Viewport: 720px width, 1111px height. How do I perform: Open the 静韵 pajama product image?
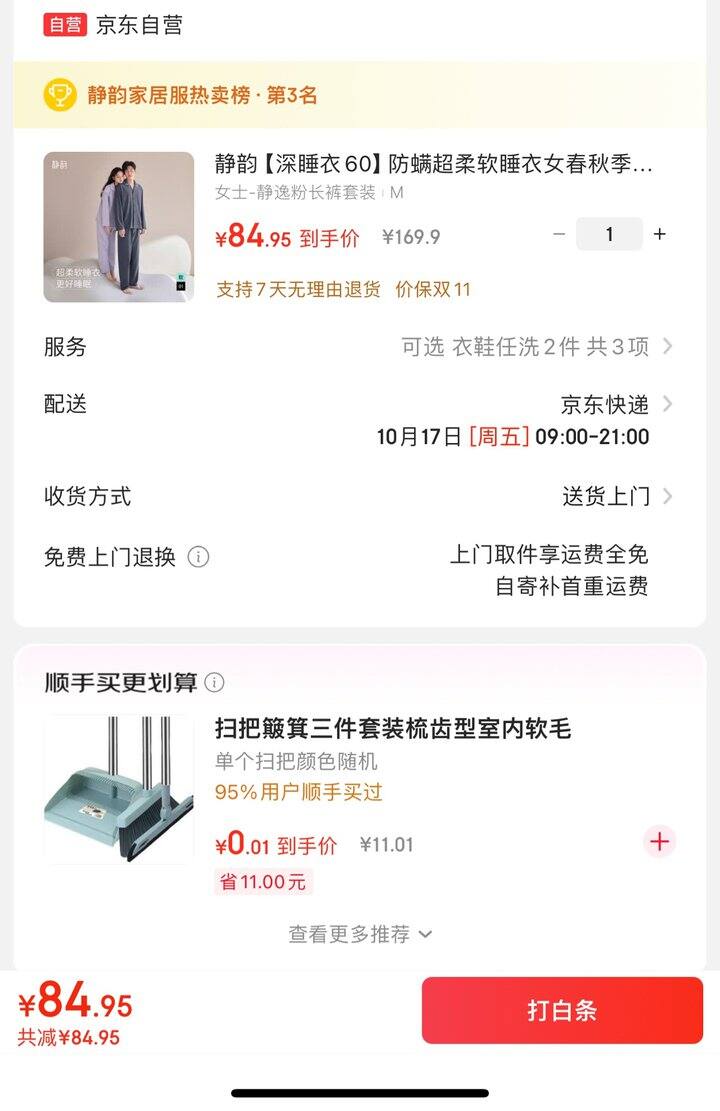click(119, 227)
